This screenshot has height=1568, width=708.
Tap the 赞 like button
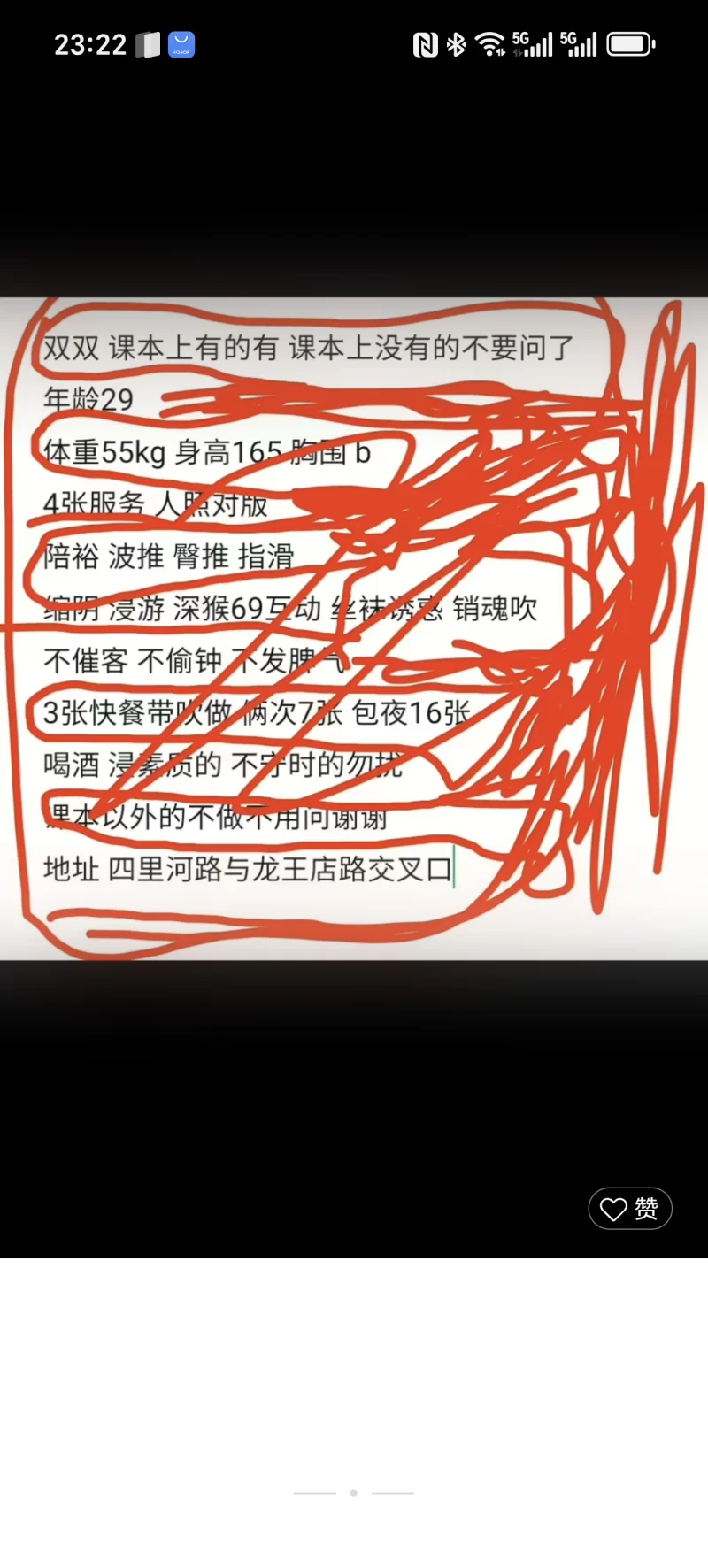(x=629, y=1209)
